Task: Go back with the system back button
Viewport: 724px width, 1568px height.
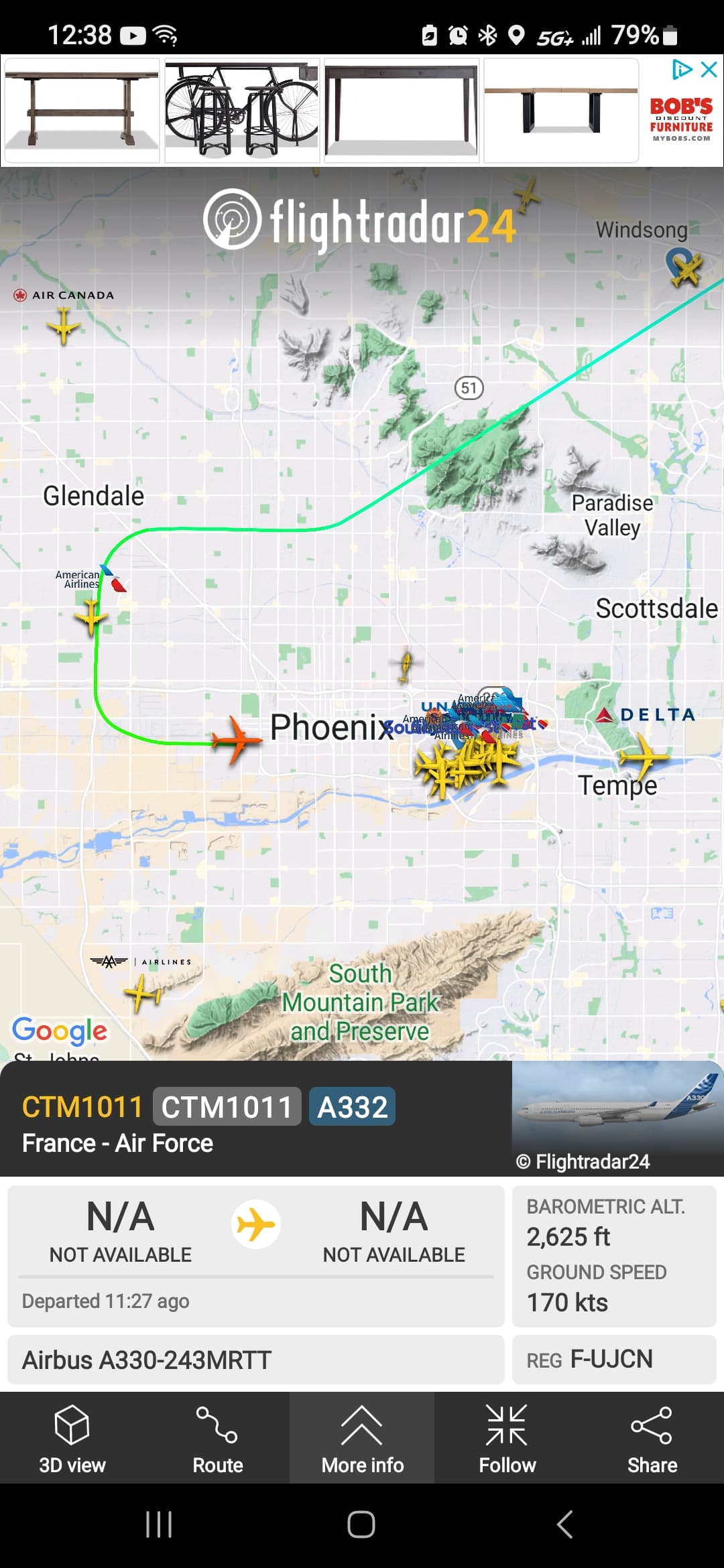Action: pyautogui.click(x=564, y=1524)
